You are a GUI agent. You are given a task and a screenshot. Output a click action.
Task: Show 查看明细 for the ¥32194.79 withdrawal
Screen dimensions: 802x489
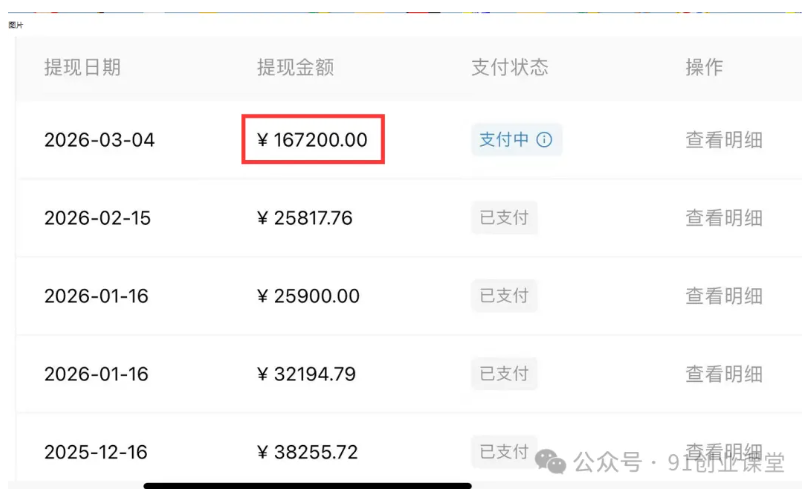723,374
